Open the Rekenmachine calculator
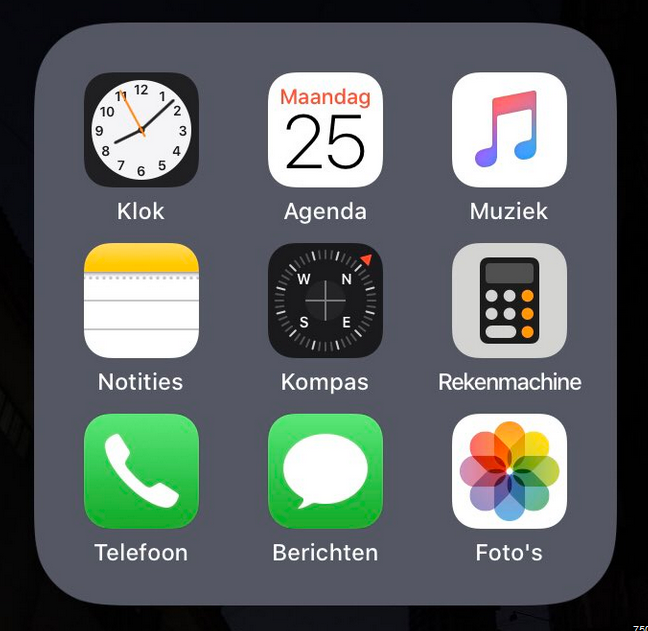Image resolution: width=648 pixels, height=631 pixels. [x=509, y=300]
